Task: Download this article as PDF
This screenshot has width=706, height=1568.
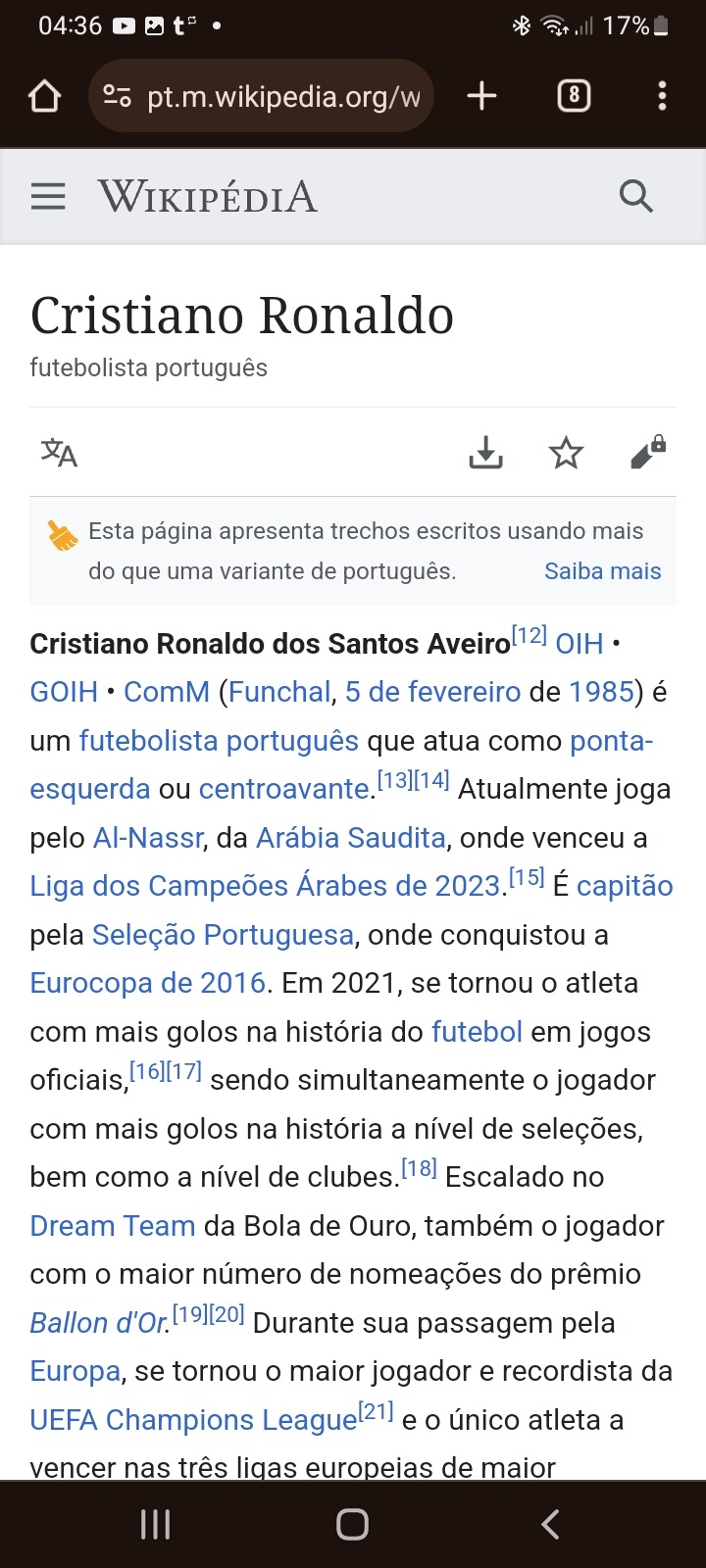Action: tap(485, 453)
